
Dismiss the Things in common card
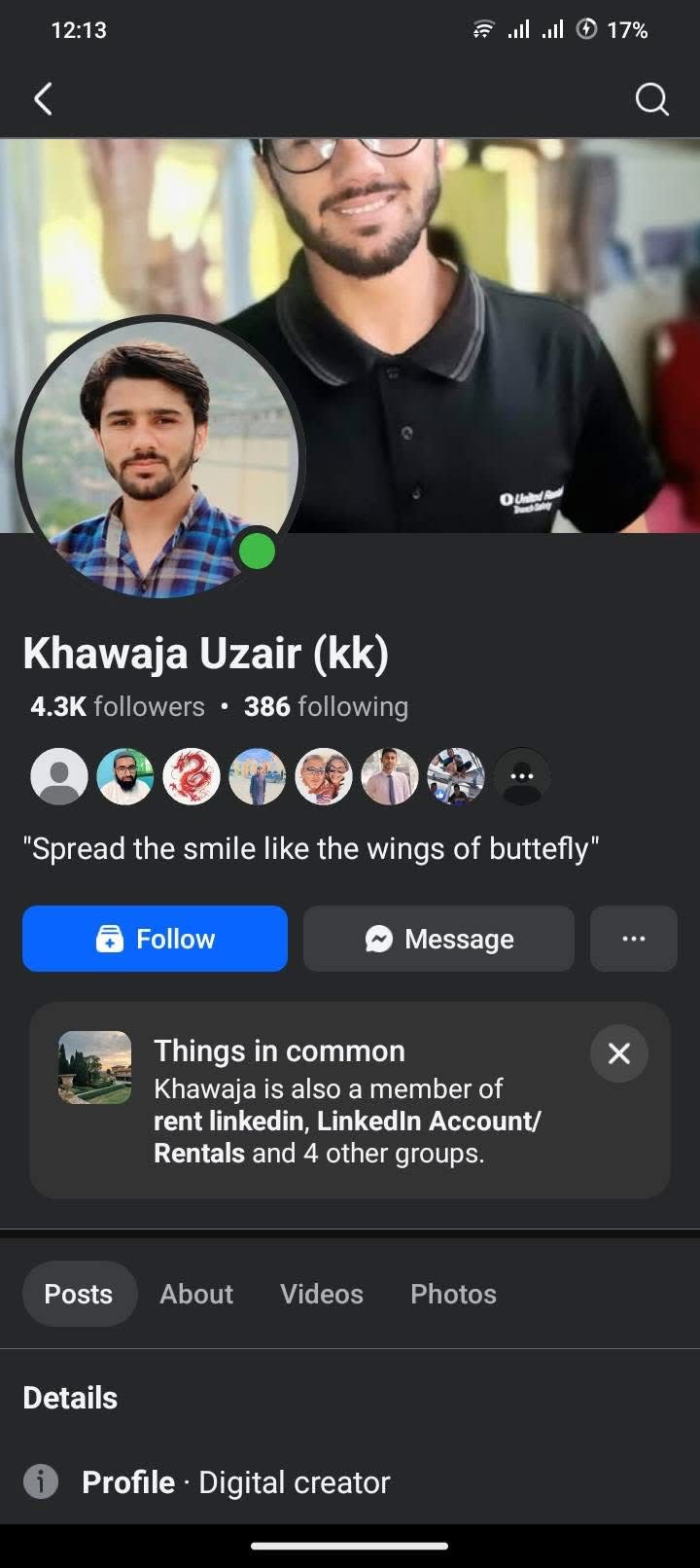(619, 1053)
